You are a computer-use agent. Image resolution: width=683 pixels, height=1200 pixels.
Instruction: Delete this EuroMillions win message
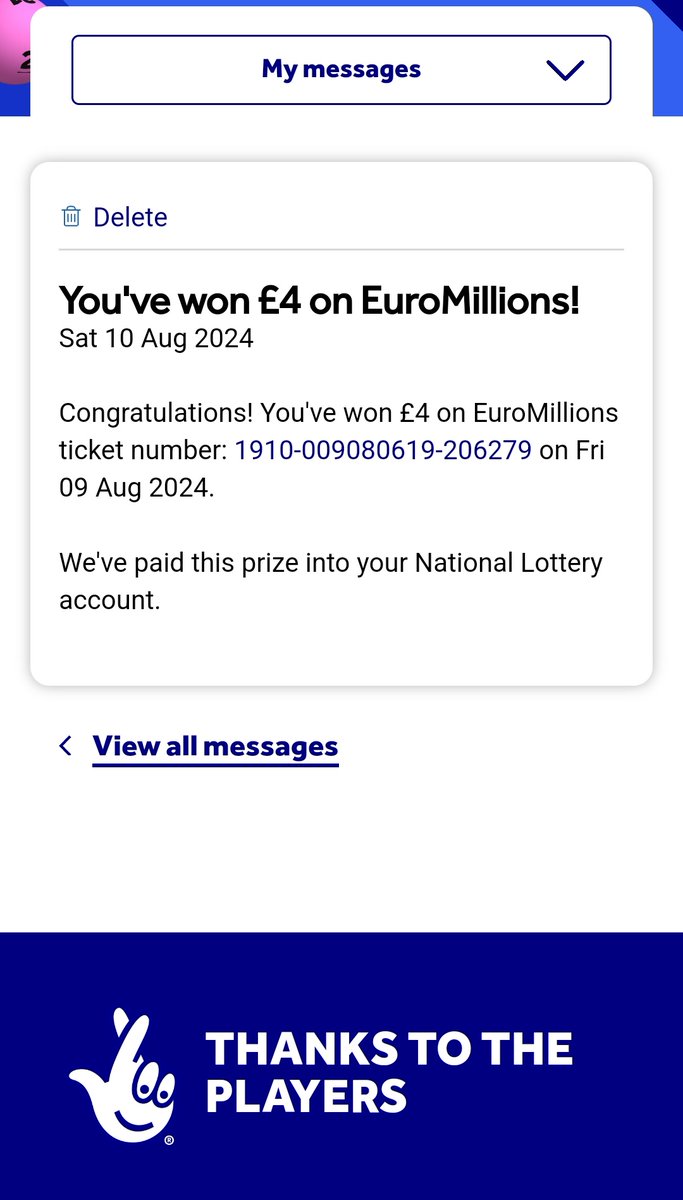[114, 217]
